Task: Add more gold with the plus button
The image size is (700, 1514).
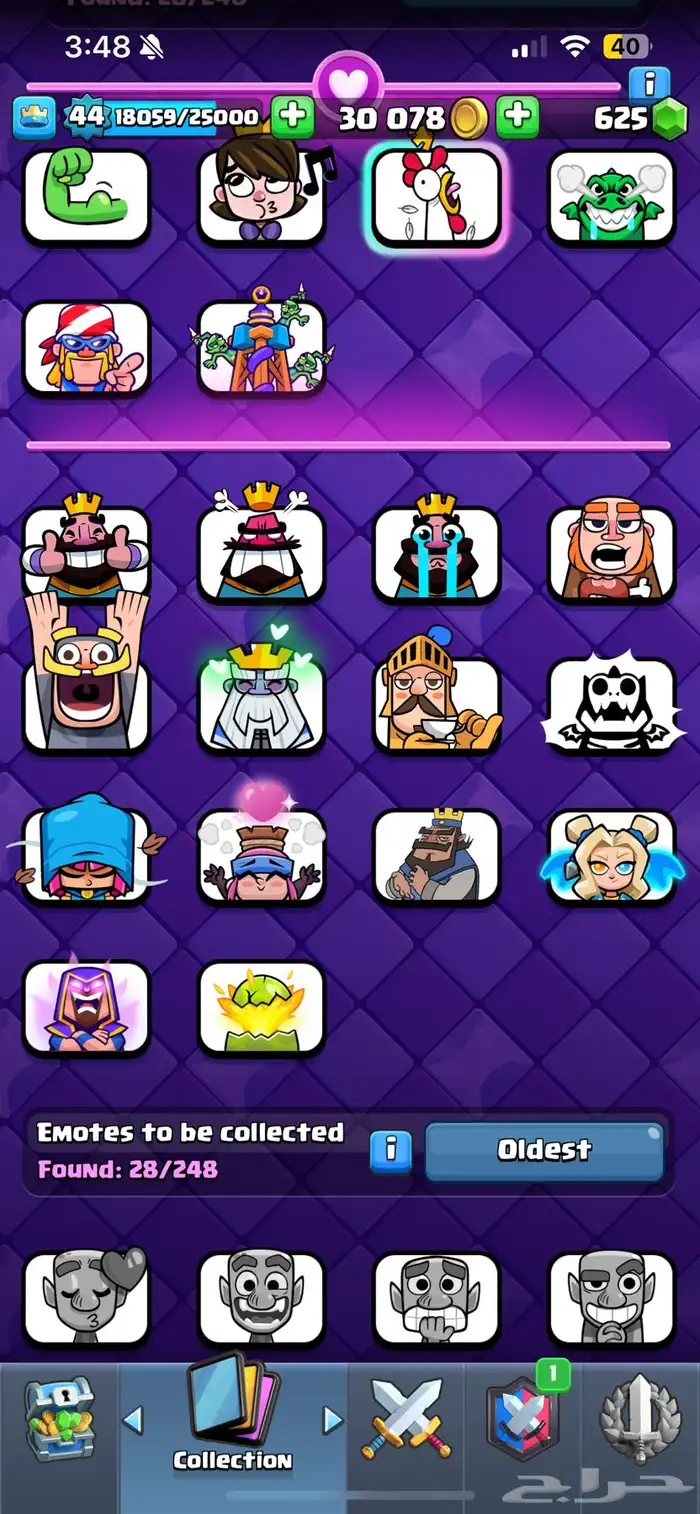Action: 293,118
